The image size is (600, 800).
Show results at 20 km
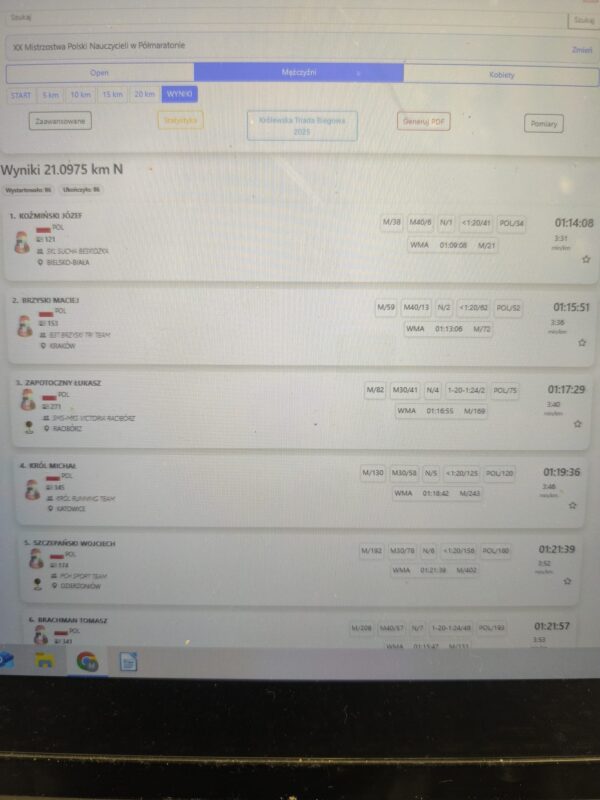(x=145, y=95)
